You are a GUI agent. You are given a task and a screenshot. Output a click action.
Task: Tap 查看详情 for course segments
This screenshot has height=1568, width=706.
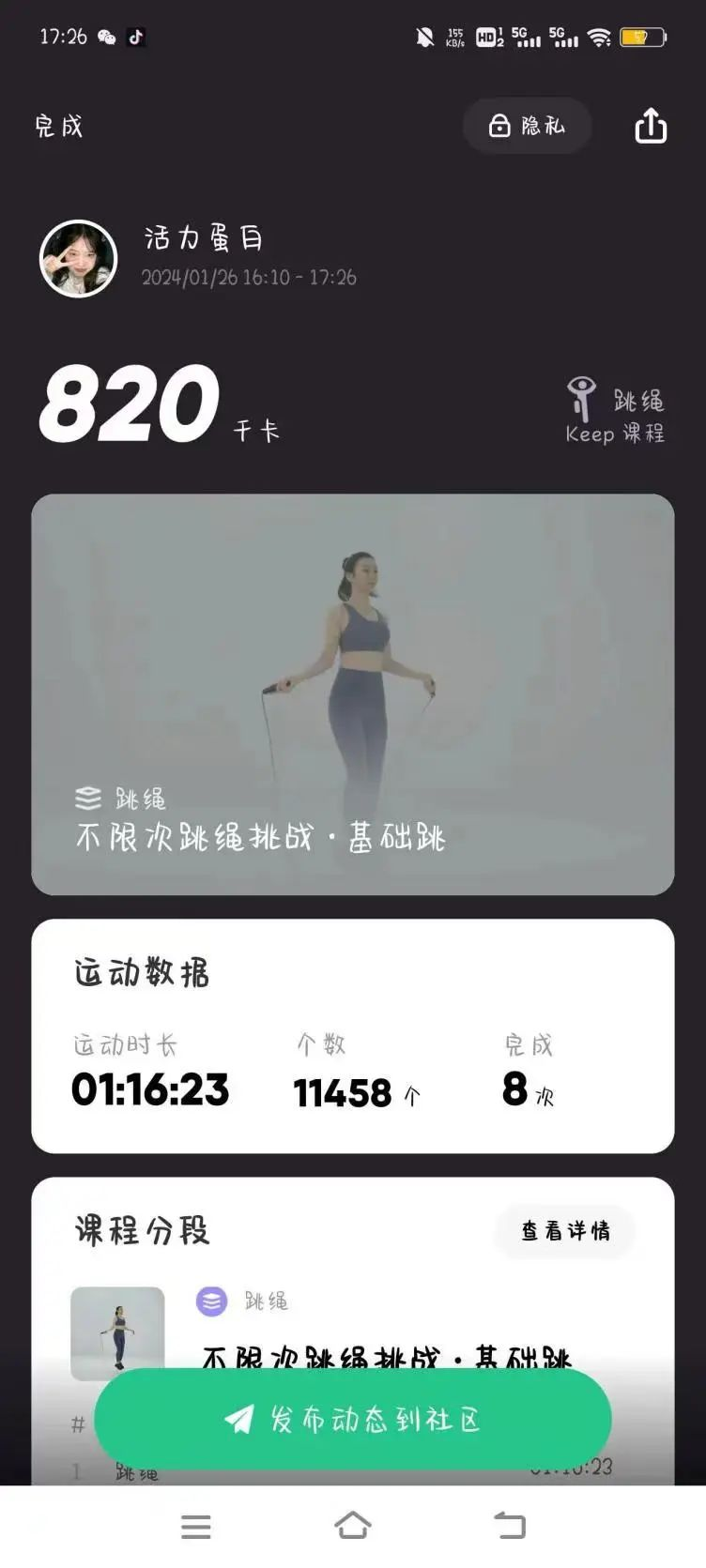565,1230
